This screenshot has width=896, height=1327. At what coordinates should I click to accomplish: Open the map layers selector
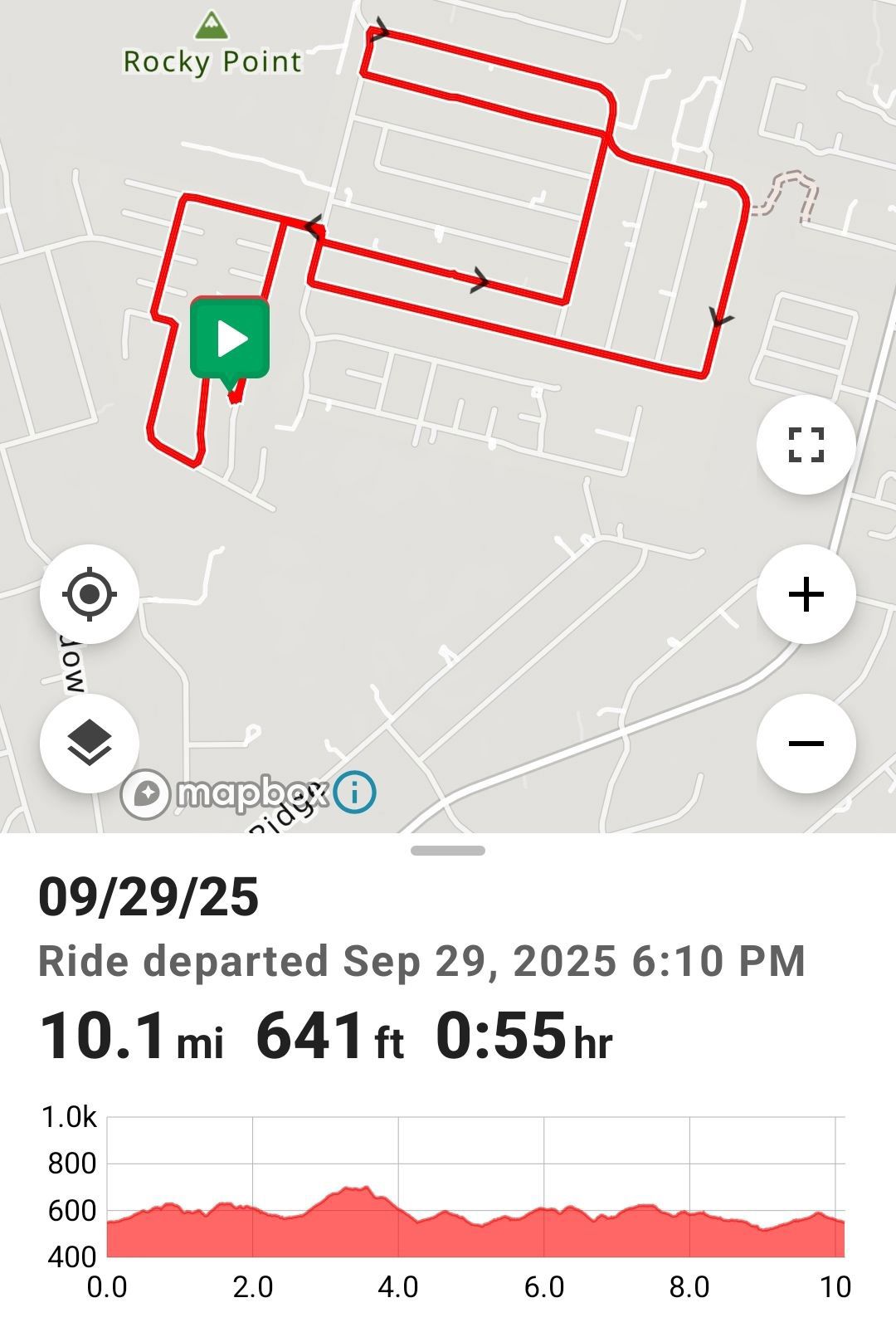click(90, 744)
